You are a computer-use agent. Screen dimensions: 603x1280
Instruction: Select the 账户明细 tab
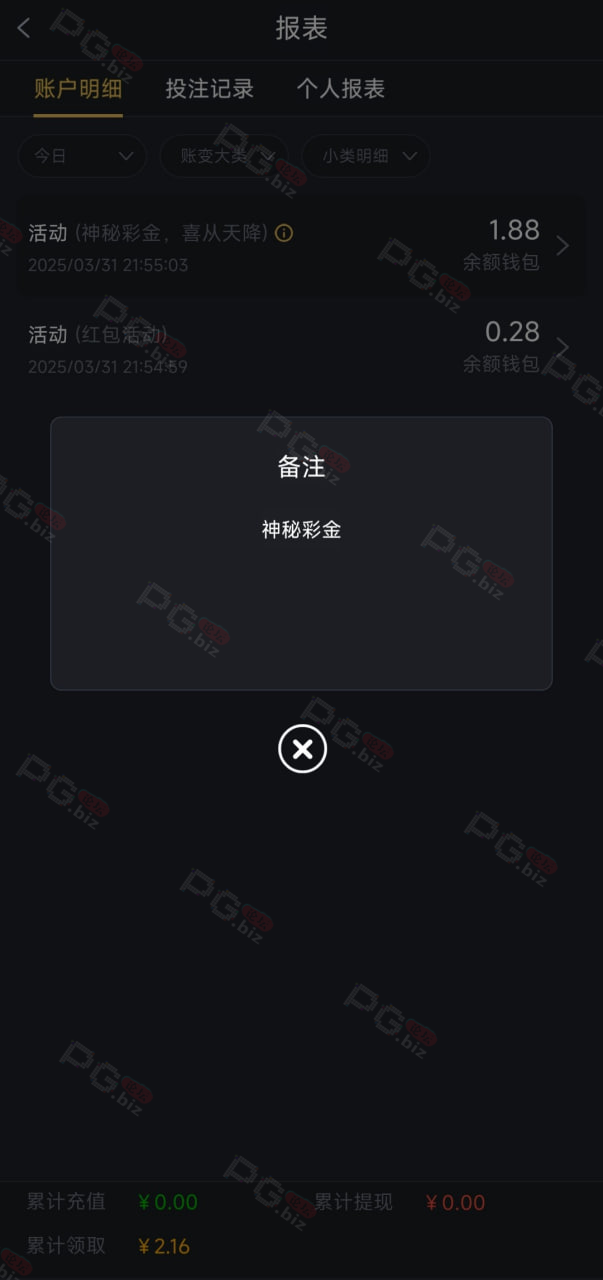coord(78,88)
